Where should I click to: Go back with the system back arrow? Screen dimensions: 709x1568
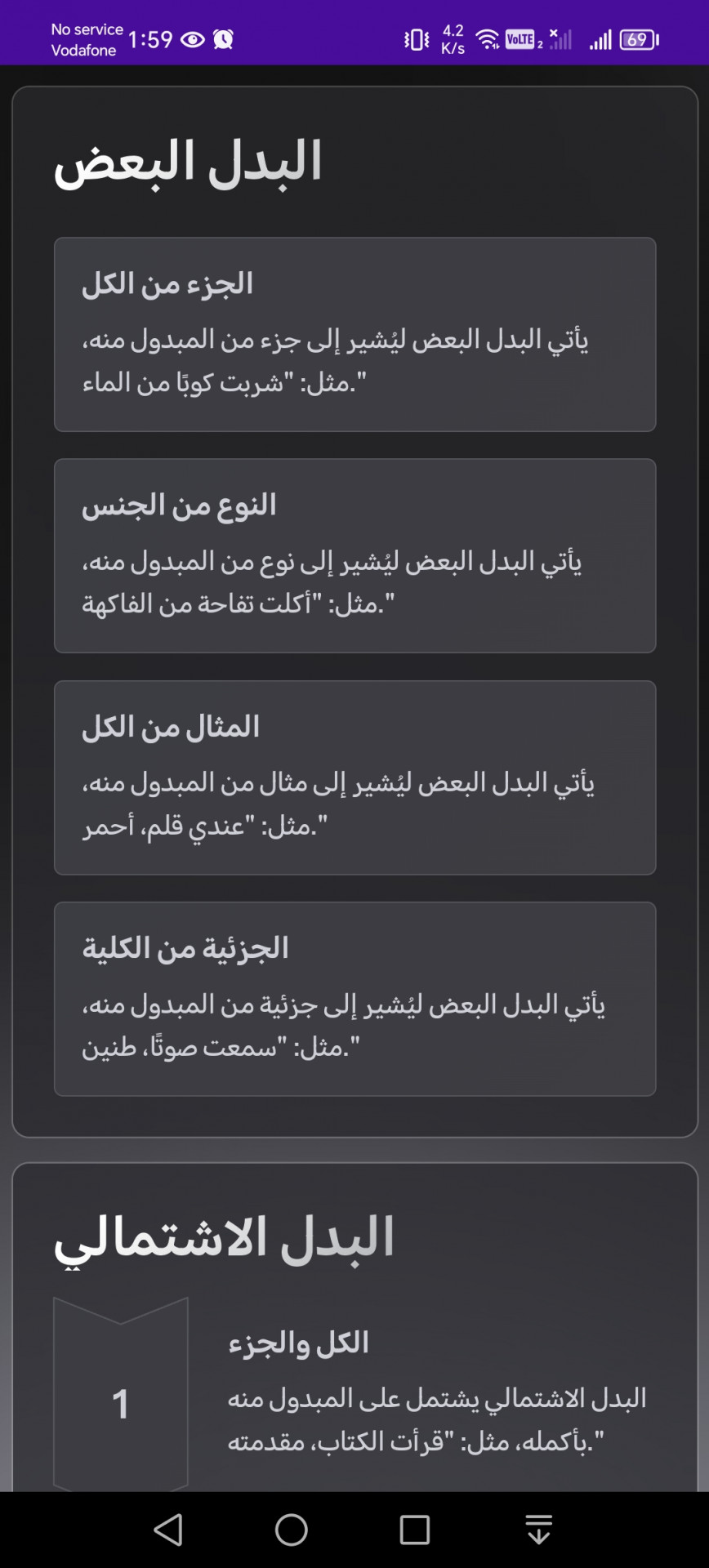(168, 1530)
